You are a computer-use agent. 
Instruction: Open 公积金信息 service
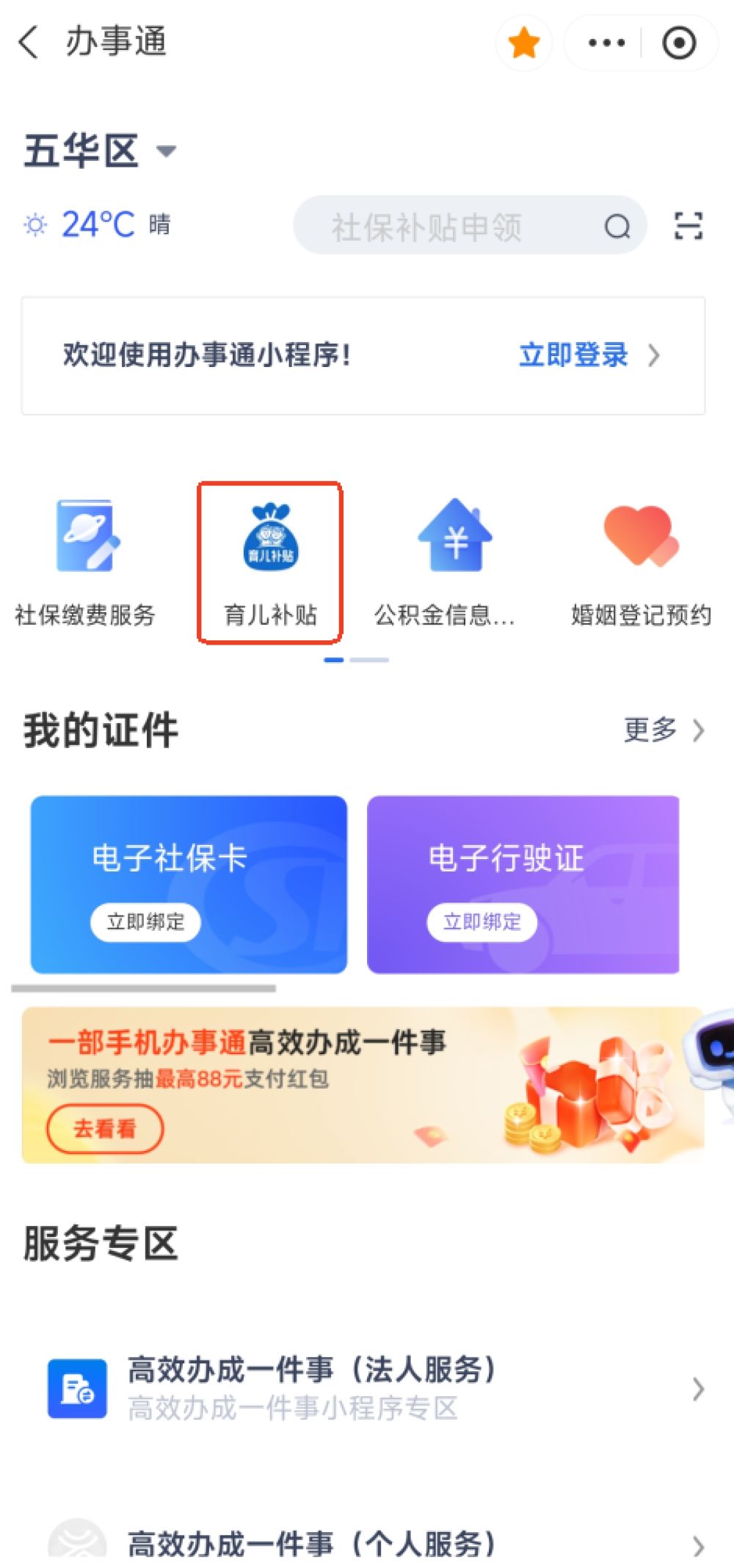(454, 563)
